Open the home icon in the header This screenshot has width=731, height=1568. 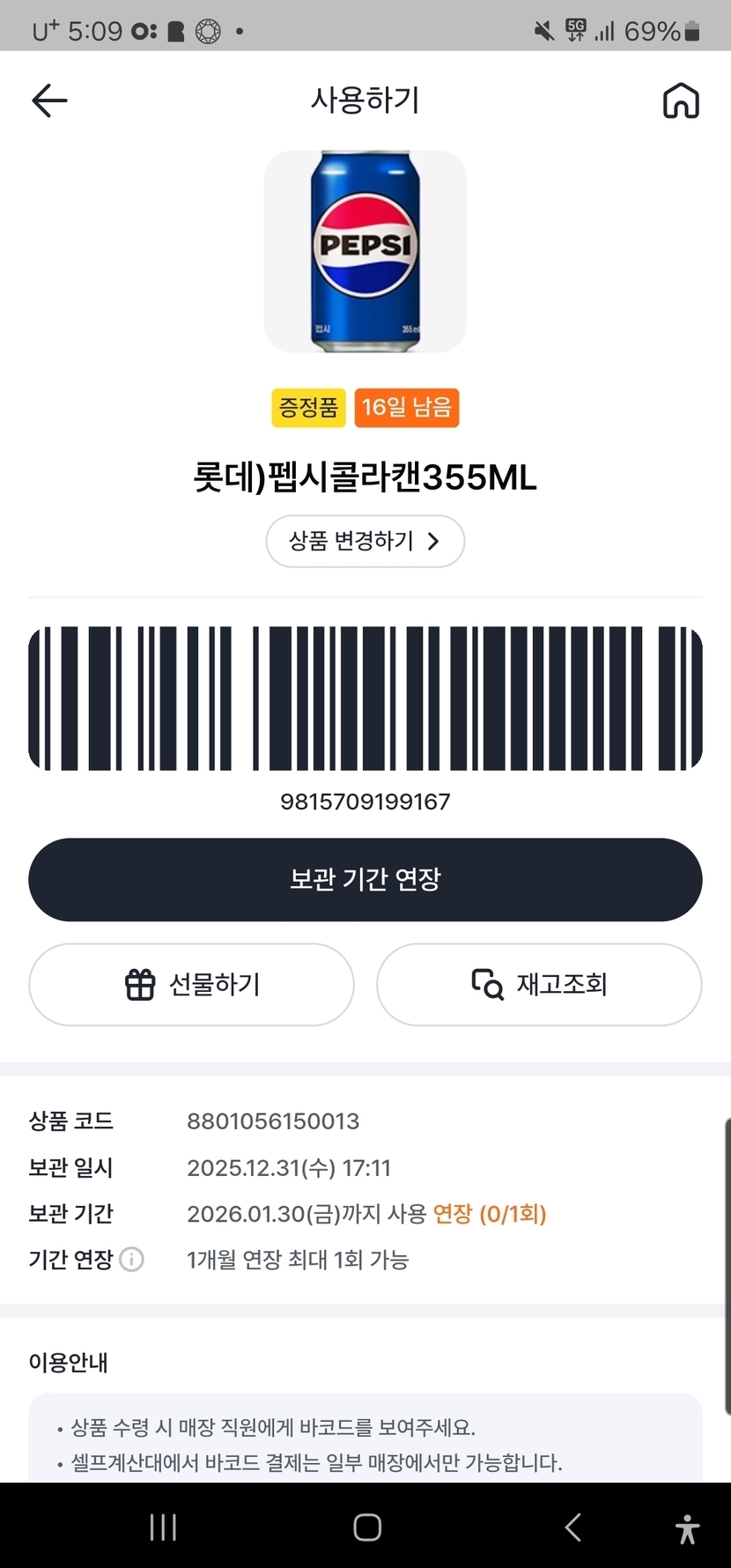tap(681, 100)
